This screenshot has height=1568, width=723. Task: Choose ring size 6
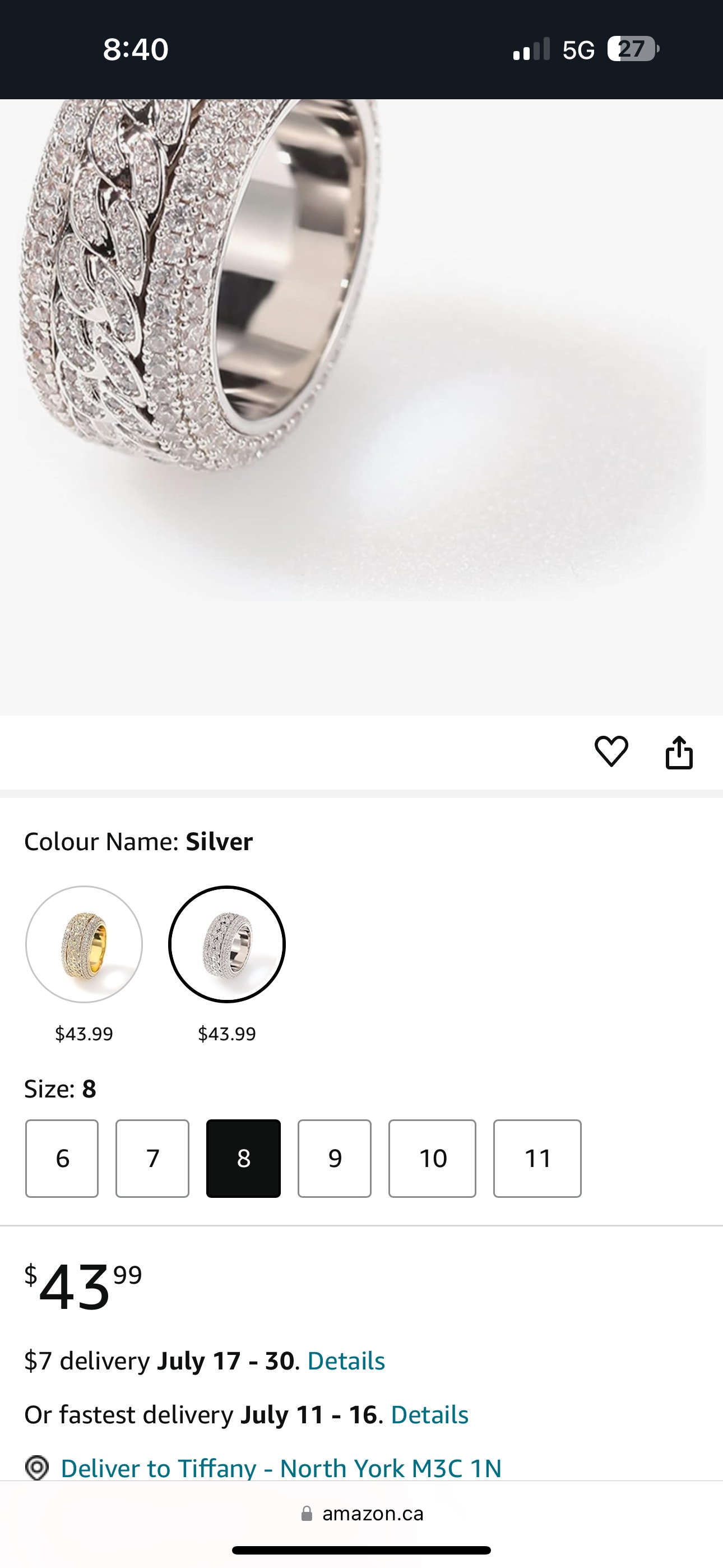click(x=62, y=1159)
